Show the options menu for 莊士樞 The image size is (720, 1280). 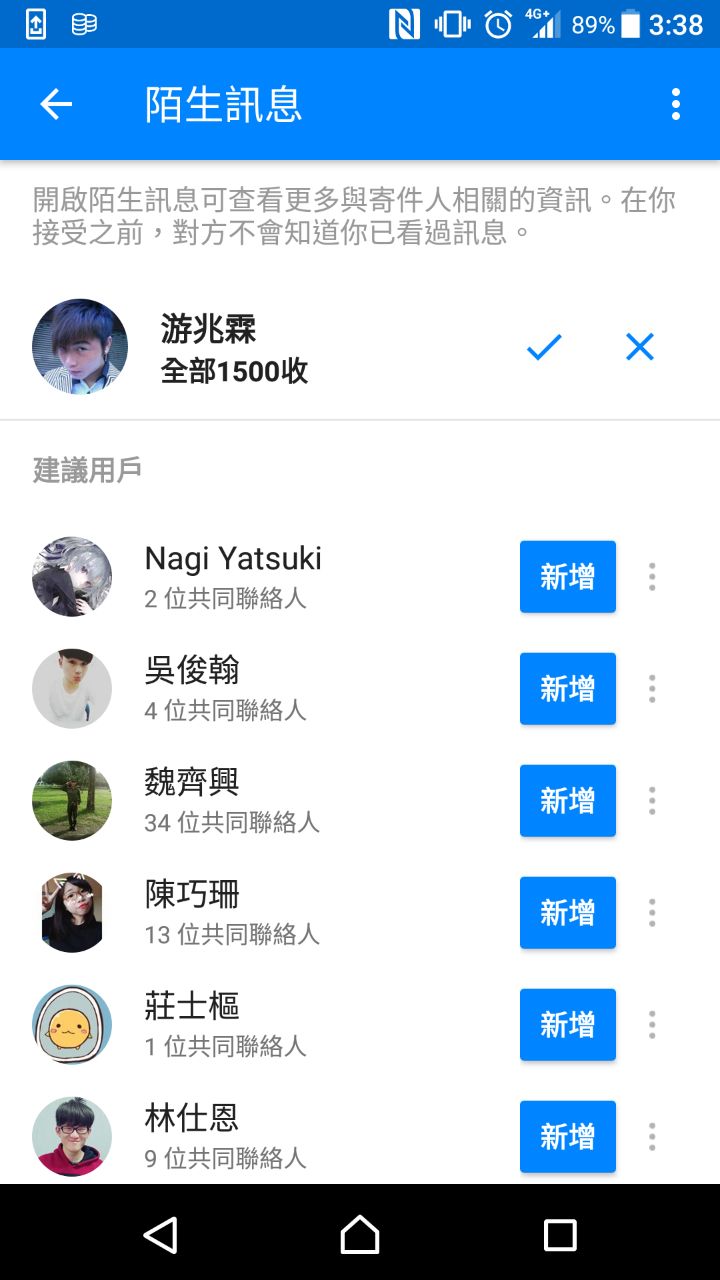point(652,1025)
